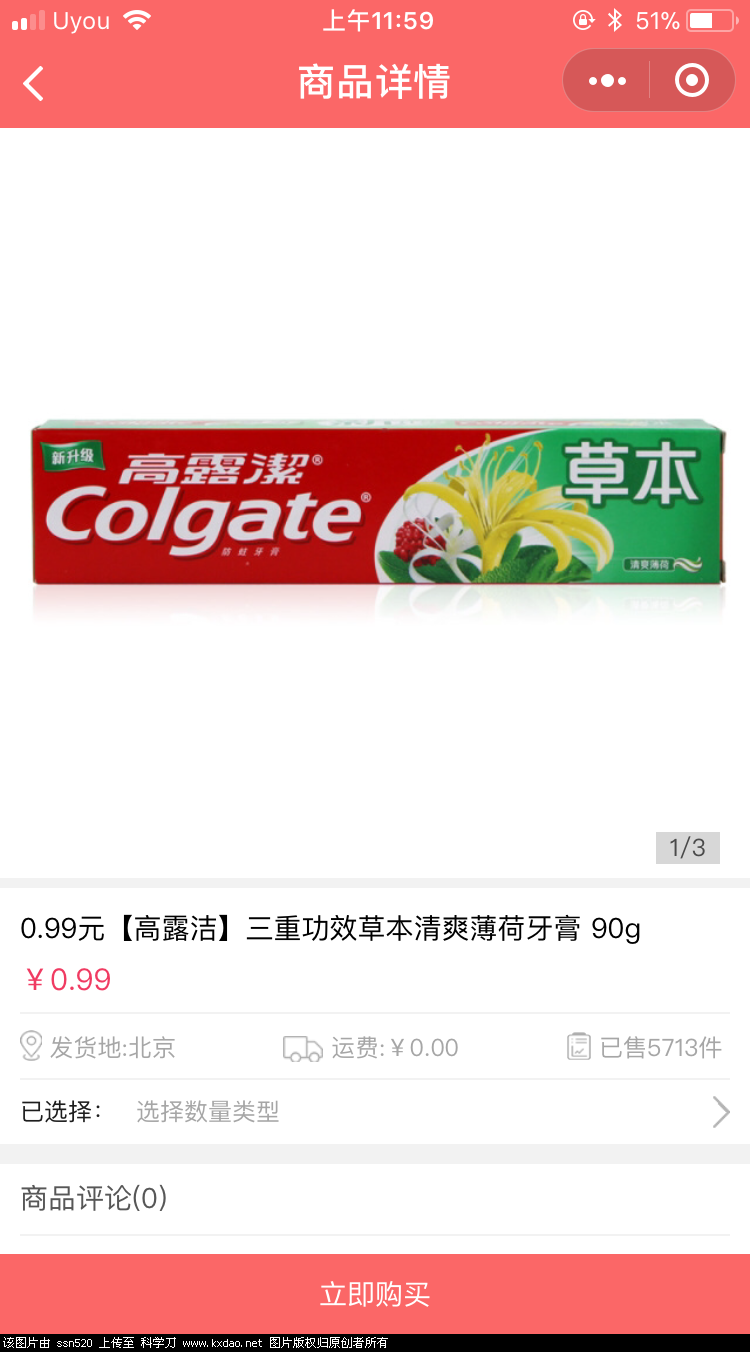Tap the Bluetooth icon in the status bar
Image resolution: width=750 pixels, height=1352 pixels.
(x=614, y=18)
